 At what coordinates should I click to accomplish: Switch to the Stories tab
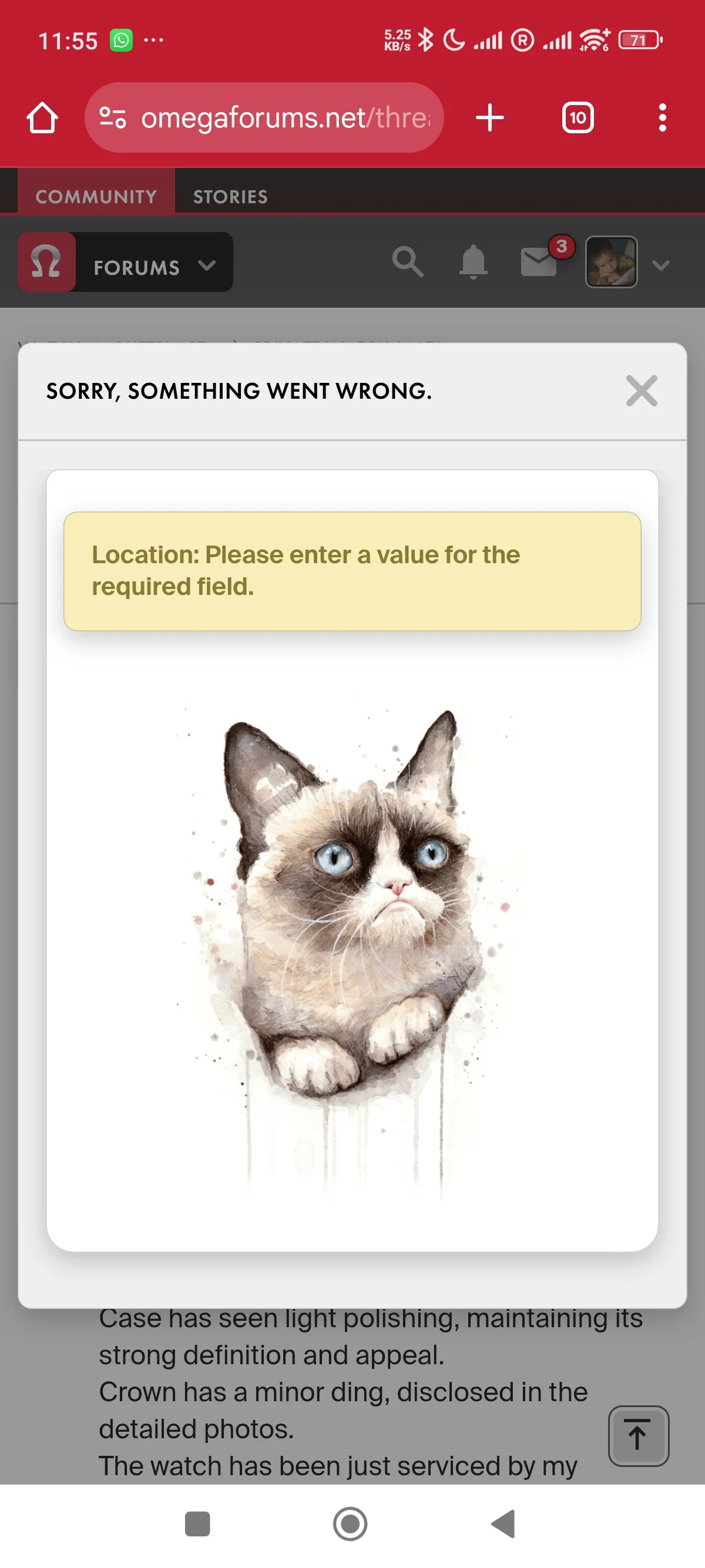[230, 196]
